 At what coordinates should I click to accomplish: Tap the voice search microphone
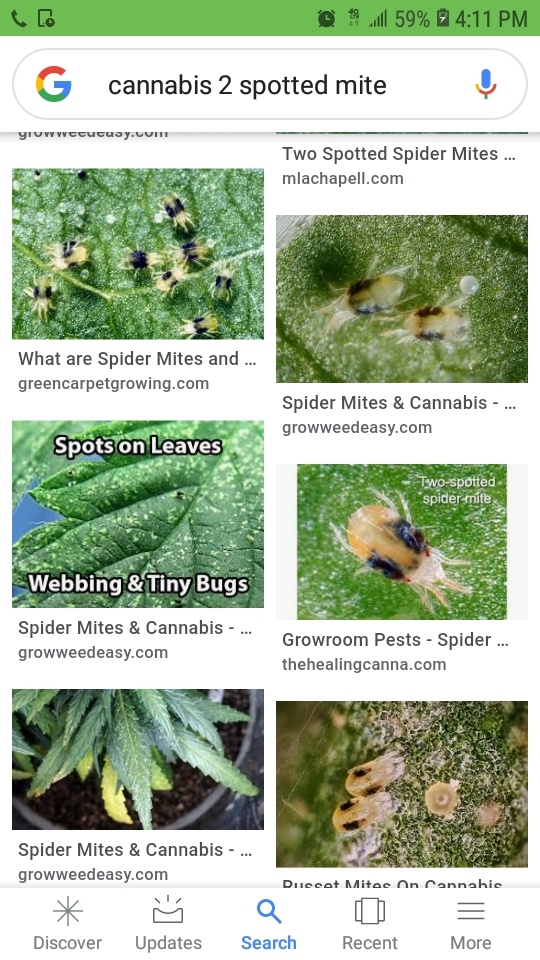point(486,84)
